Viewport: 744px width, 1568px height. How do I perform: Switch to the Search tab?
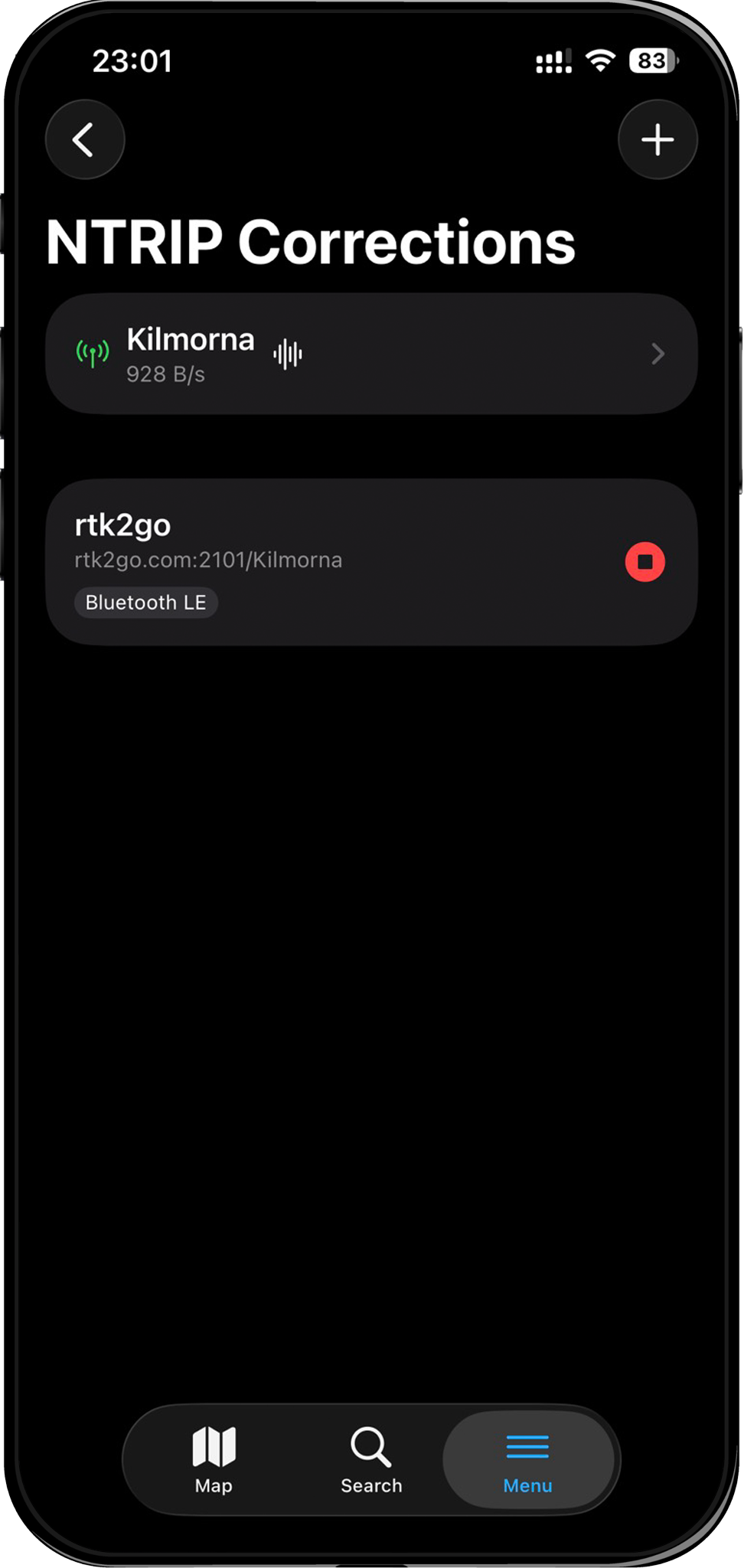coord(371,1459)
